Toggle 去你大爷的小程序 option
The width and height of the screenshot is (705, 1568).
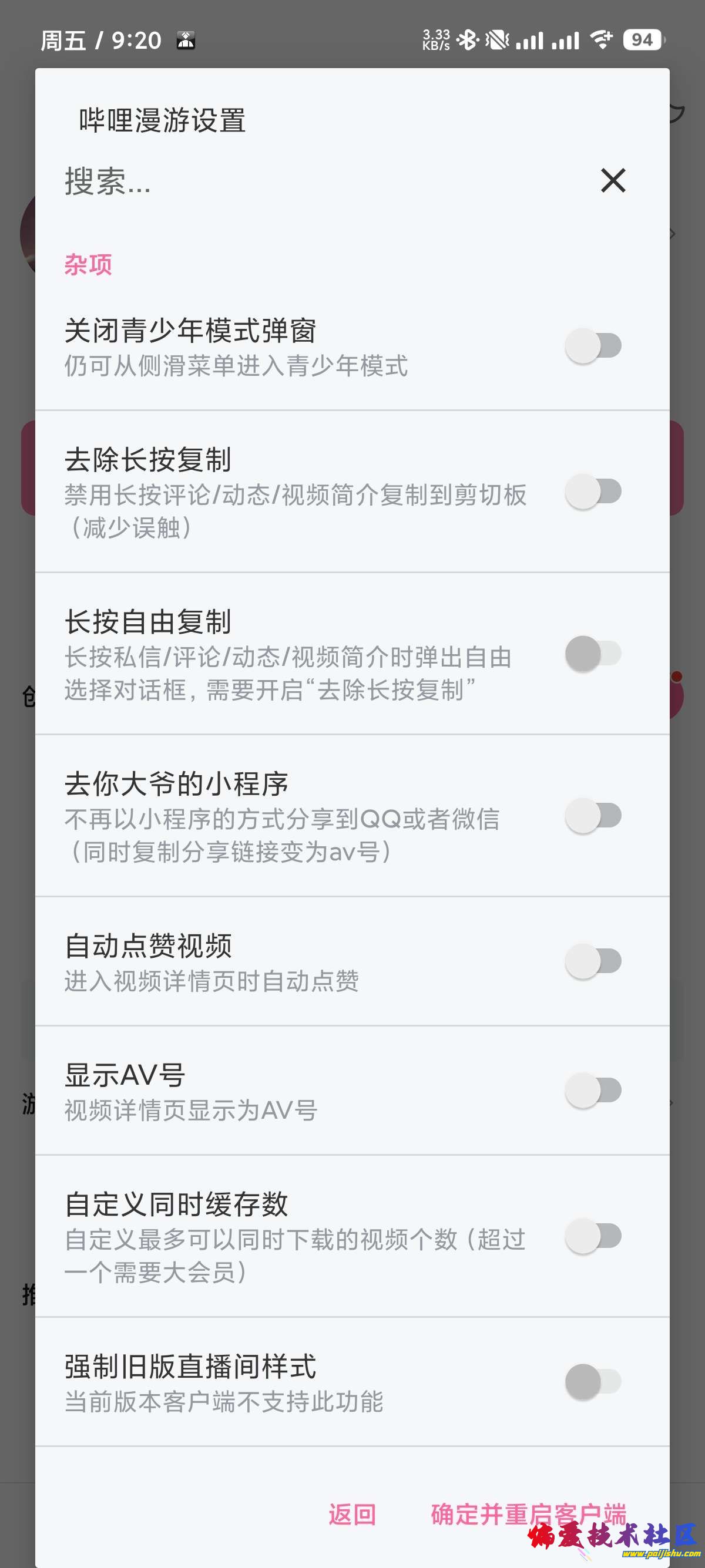(x=593, y=816)
